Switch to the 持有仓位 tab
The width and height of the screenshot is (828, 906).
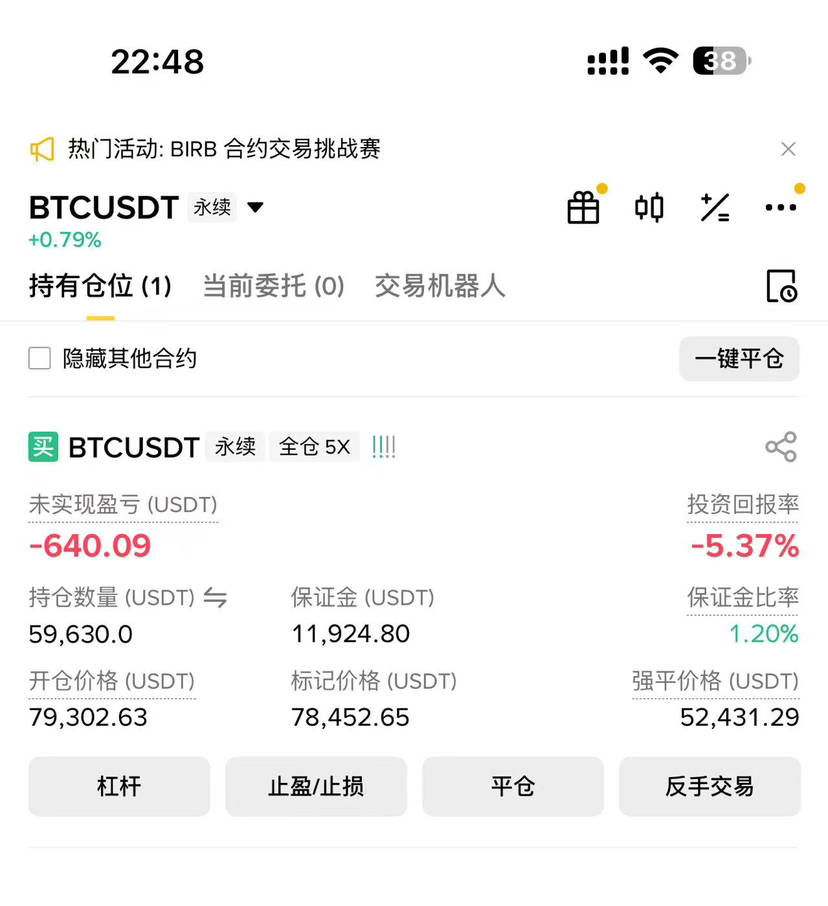(x=100, y=287)
